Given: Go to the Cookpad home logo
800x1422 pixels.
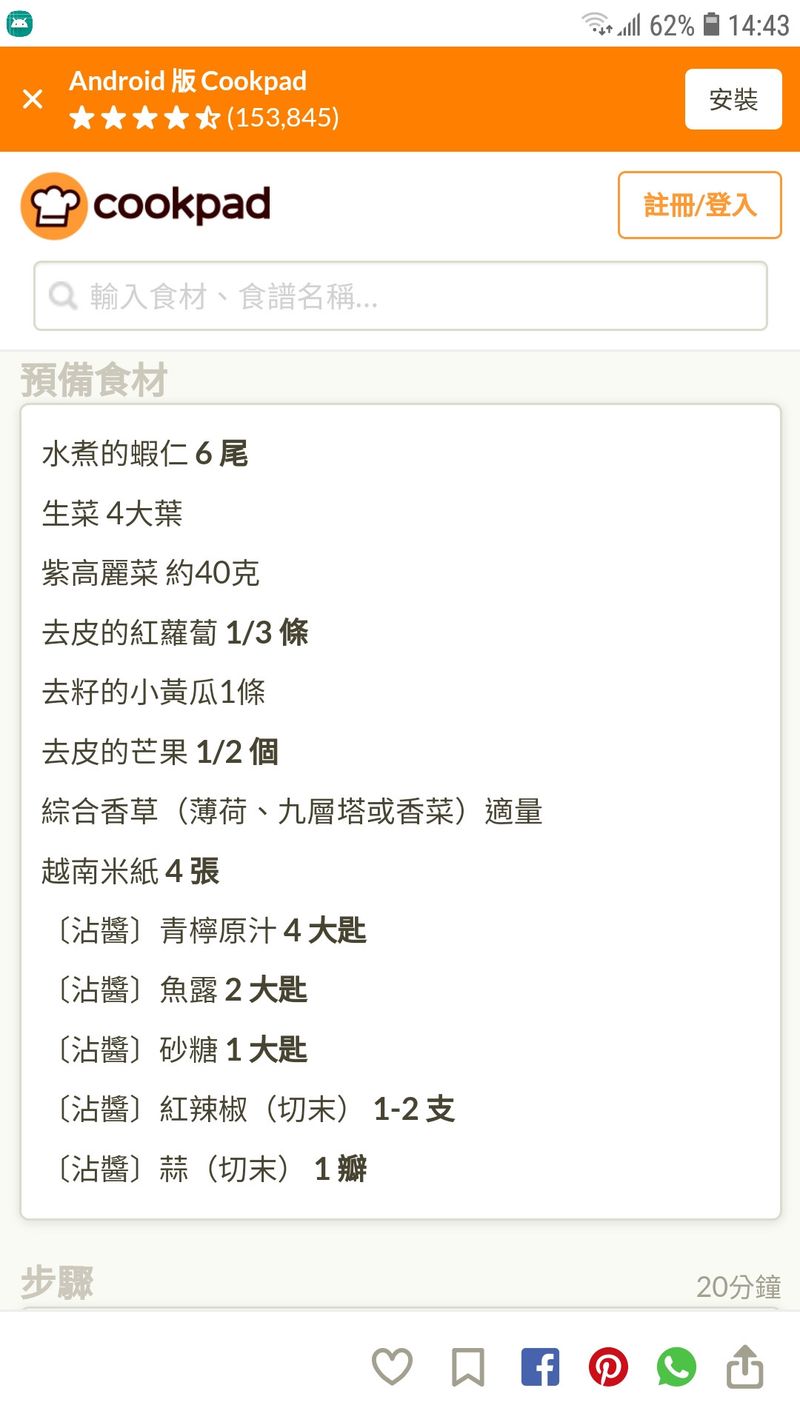Looking at the screenshot, I should tap(146, 205).
